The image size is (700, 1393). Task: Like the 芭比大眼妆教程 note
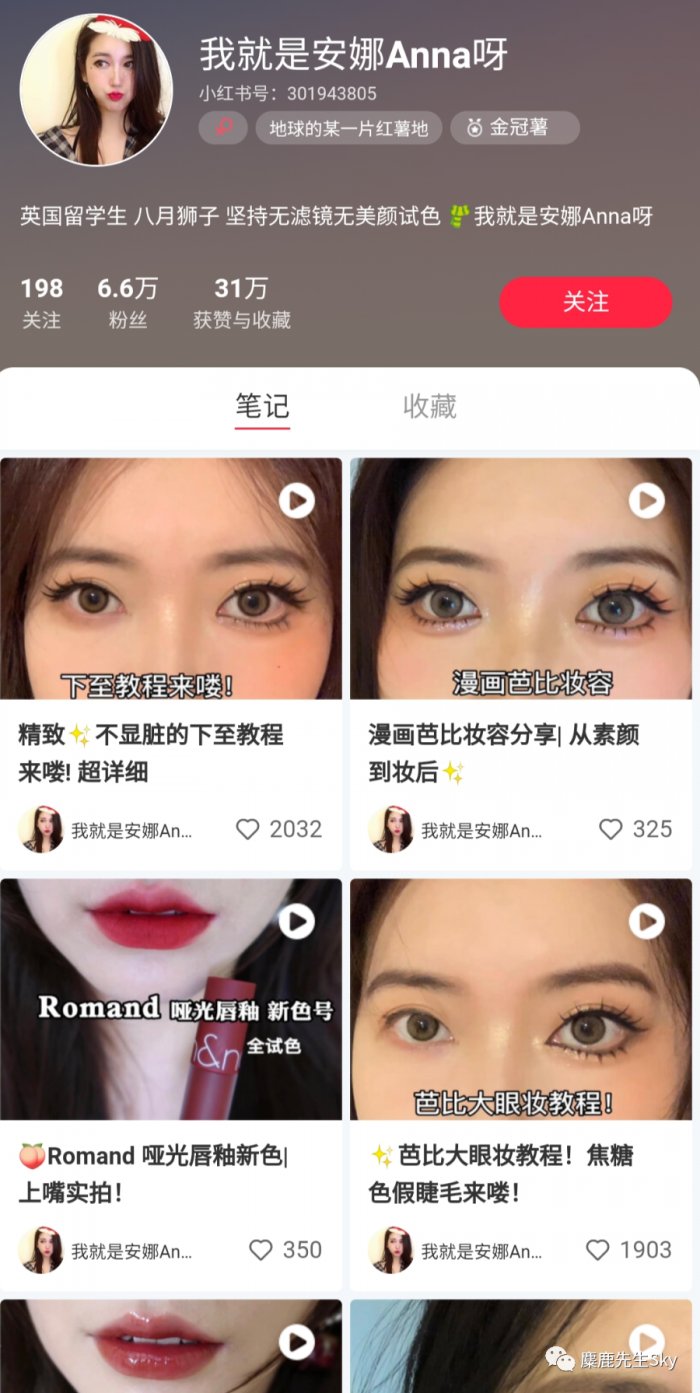(x=597, y=1250)
